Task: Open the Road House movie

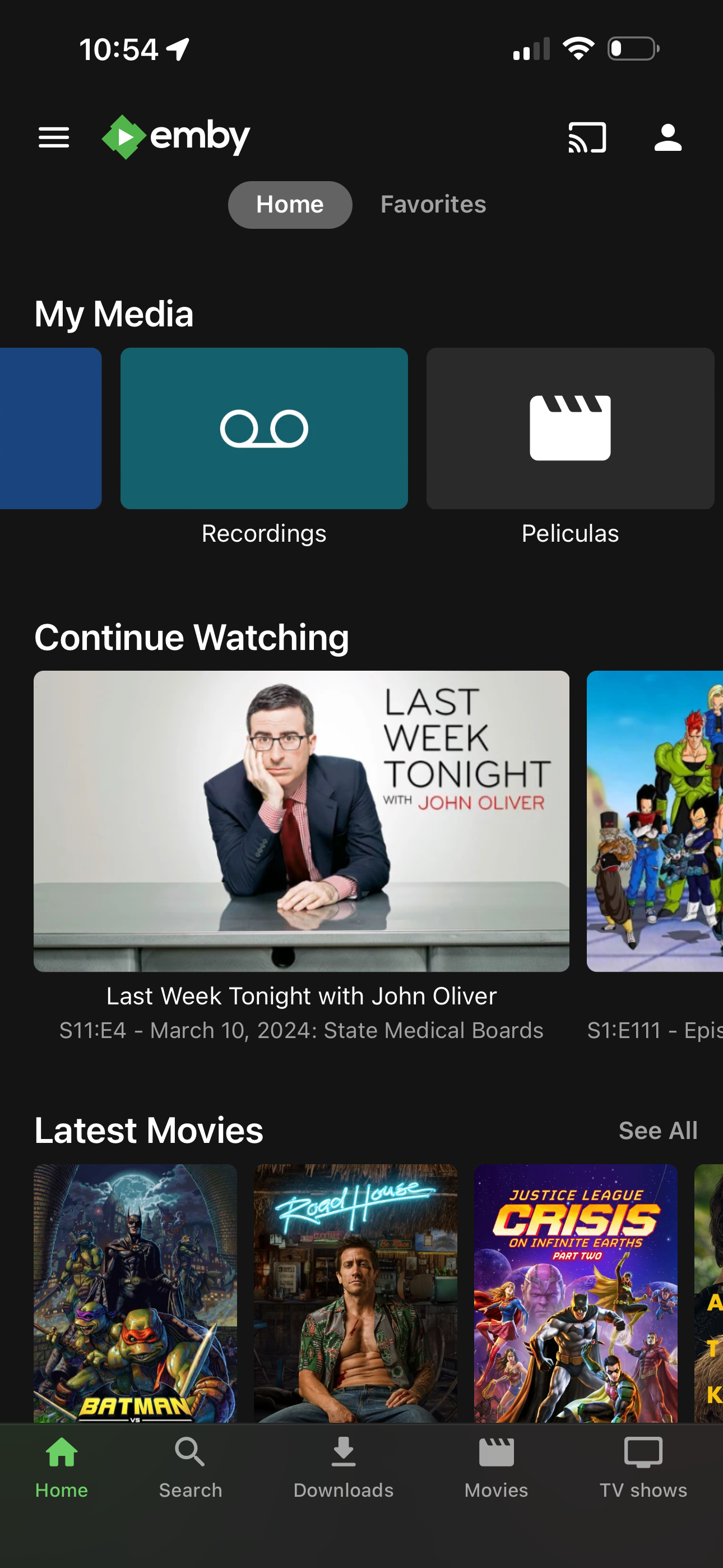Action: 355,1293
